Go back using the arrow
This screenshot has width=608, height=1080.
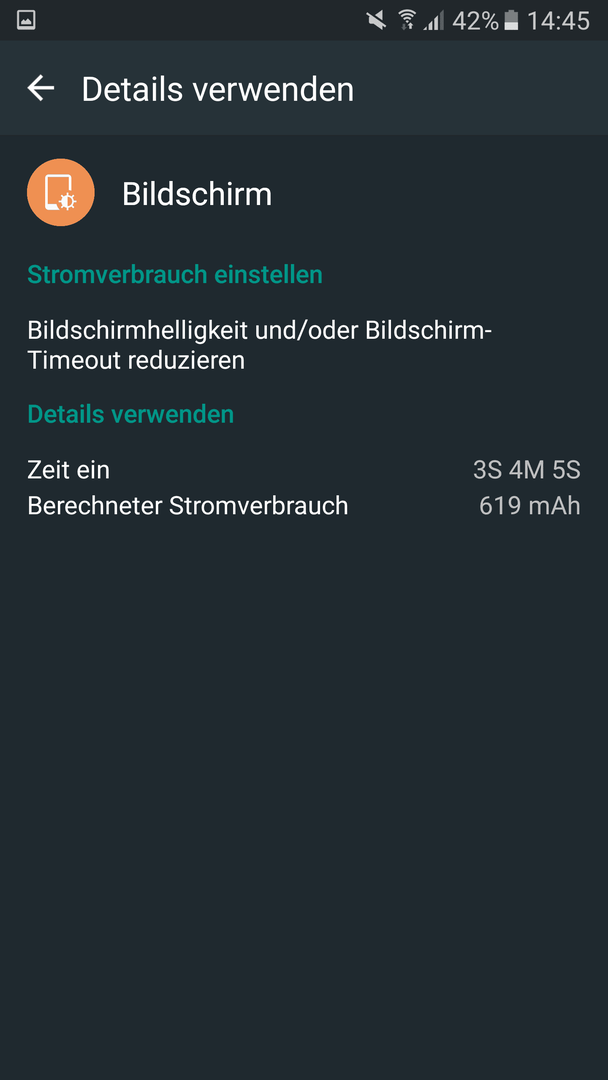41,88
